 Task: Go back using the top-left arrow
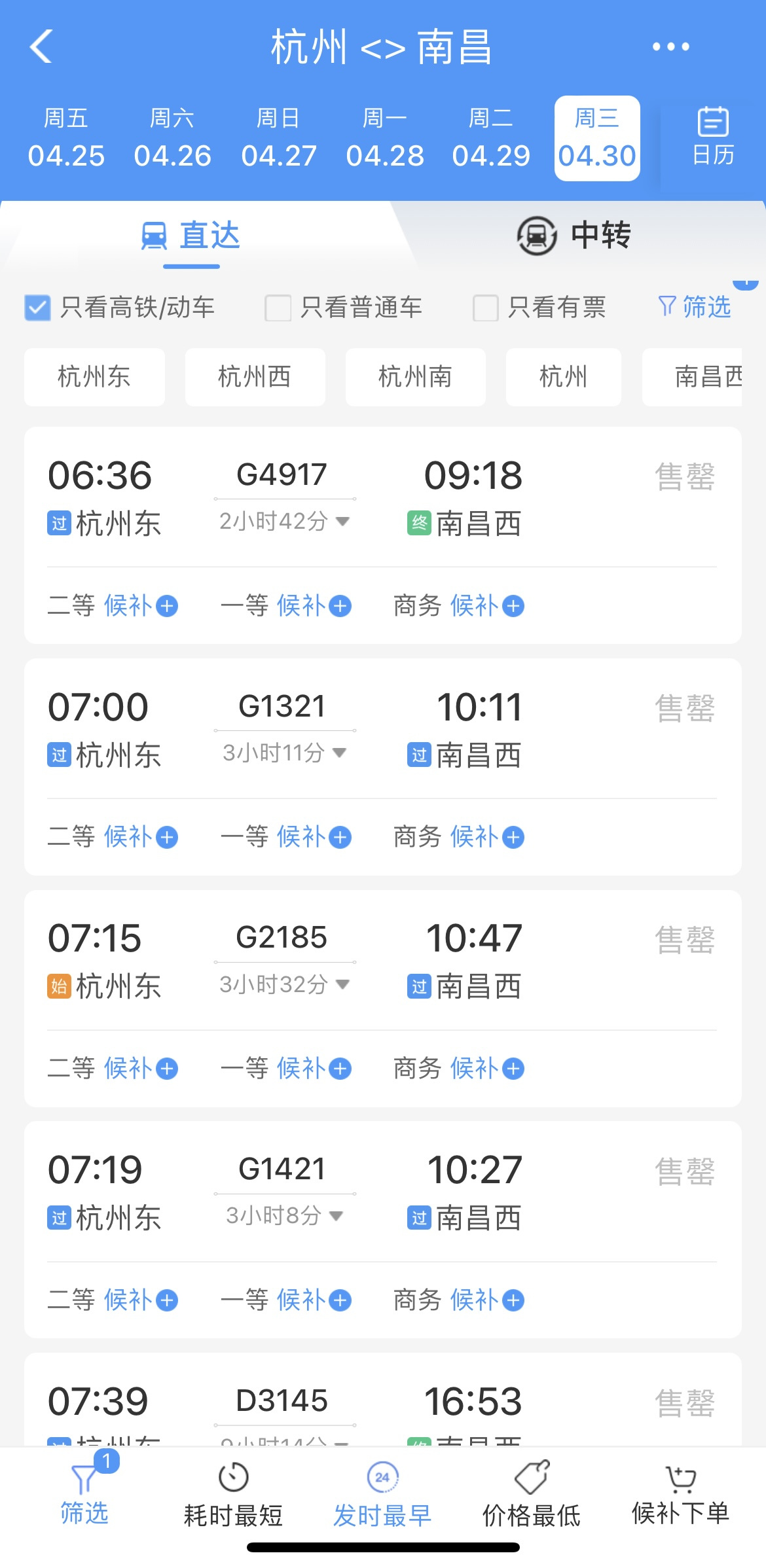[41, 46]
